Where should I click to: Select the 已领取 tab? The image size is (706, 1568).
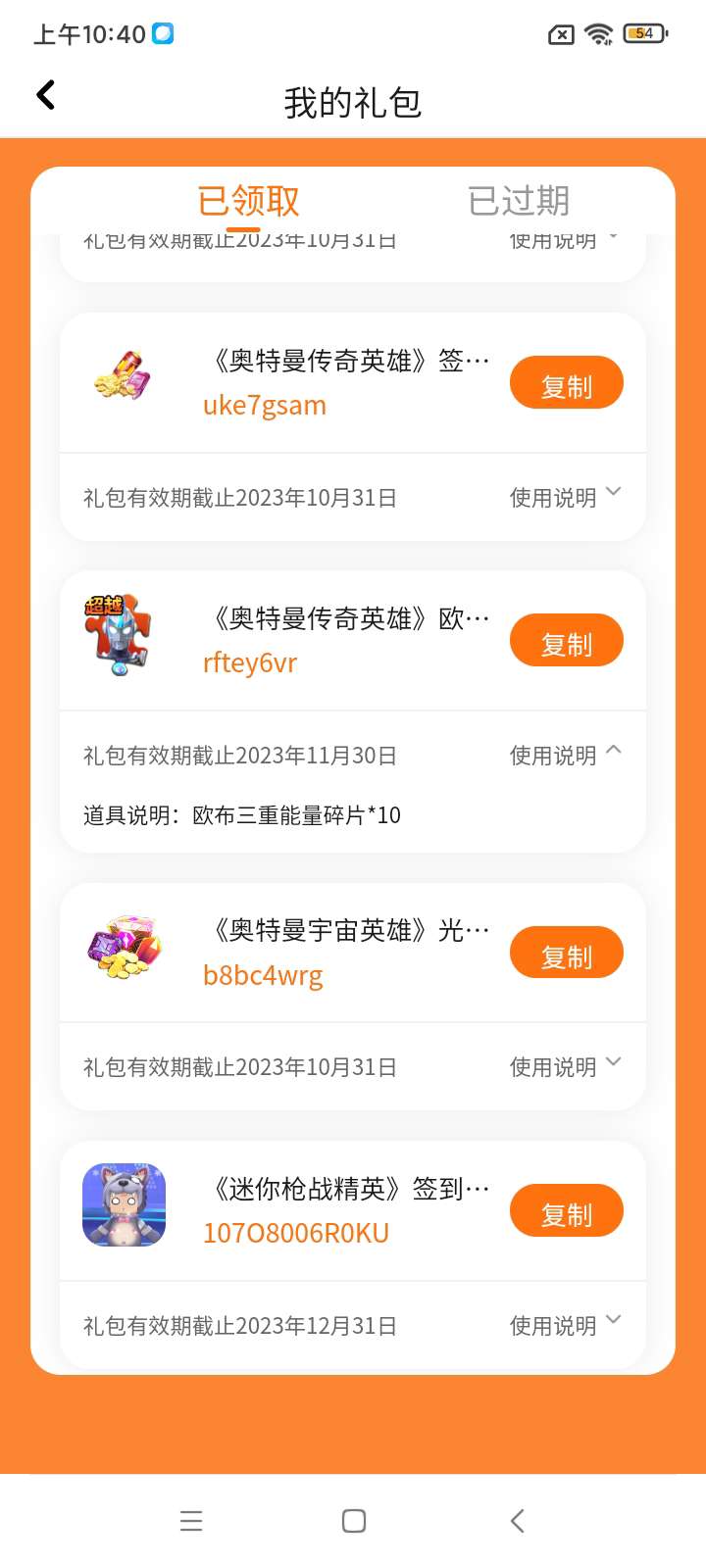[248, 201]
